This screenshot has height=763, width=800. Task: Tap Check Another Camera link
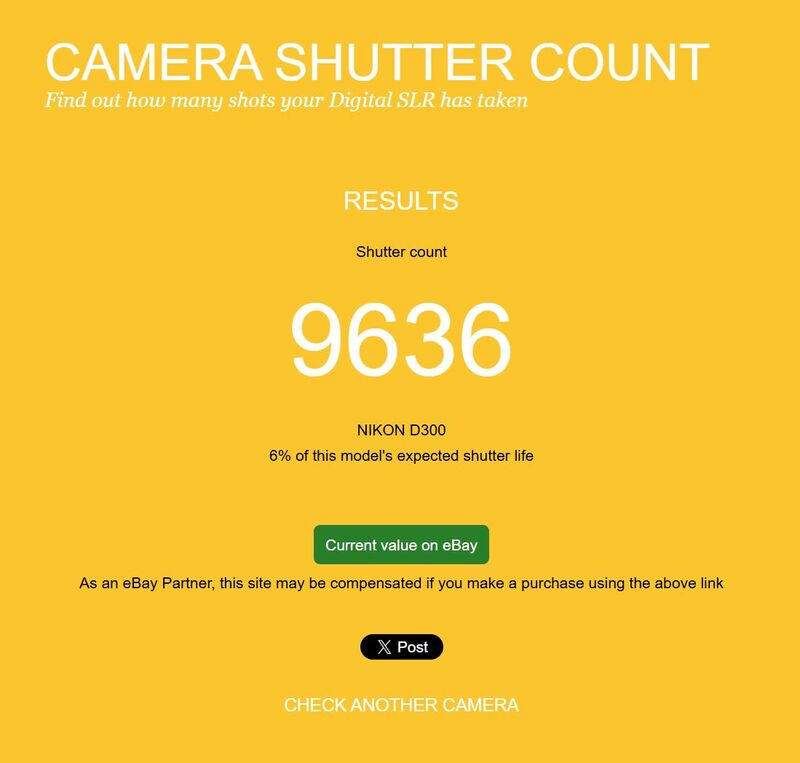(x=401, y=705)
